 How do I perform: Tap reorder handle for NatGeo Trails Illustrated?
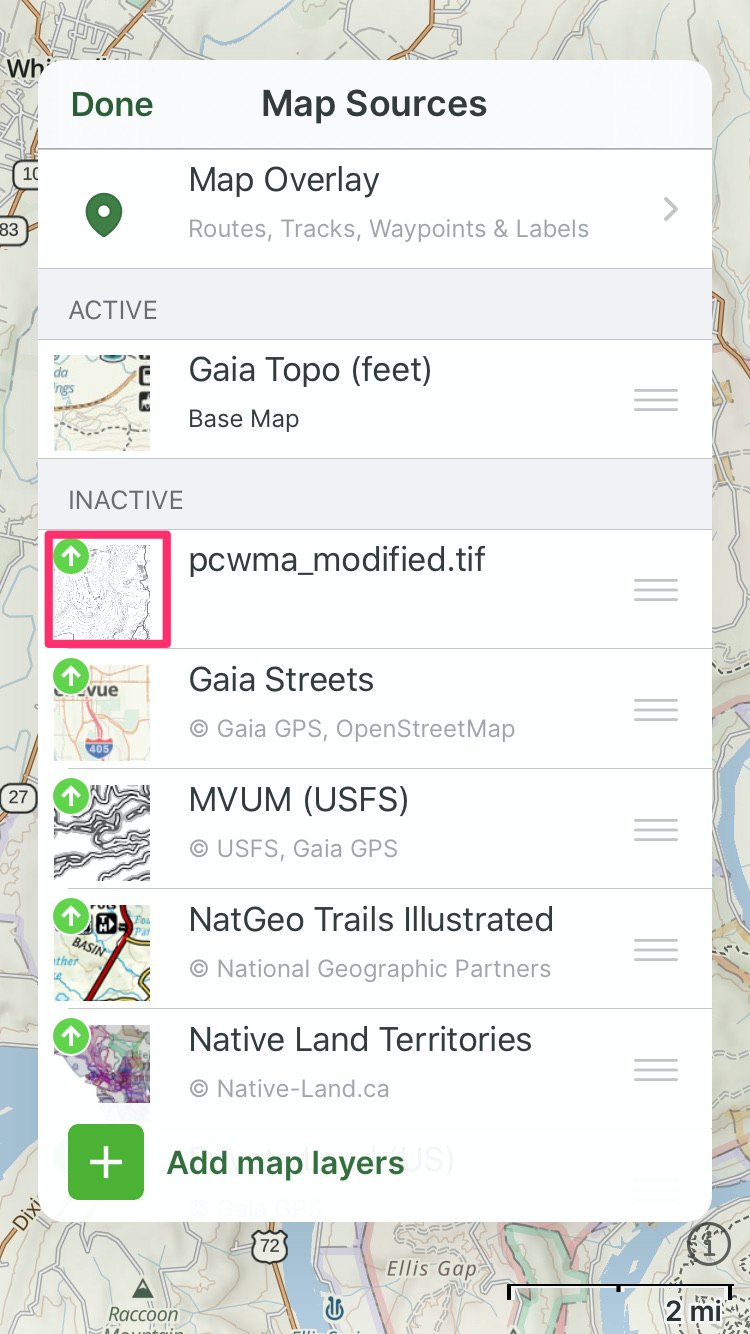(x=656, y=950)
